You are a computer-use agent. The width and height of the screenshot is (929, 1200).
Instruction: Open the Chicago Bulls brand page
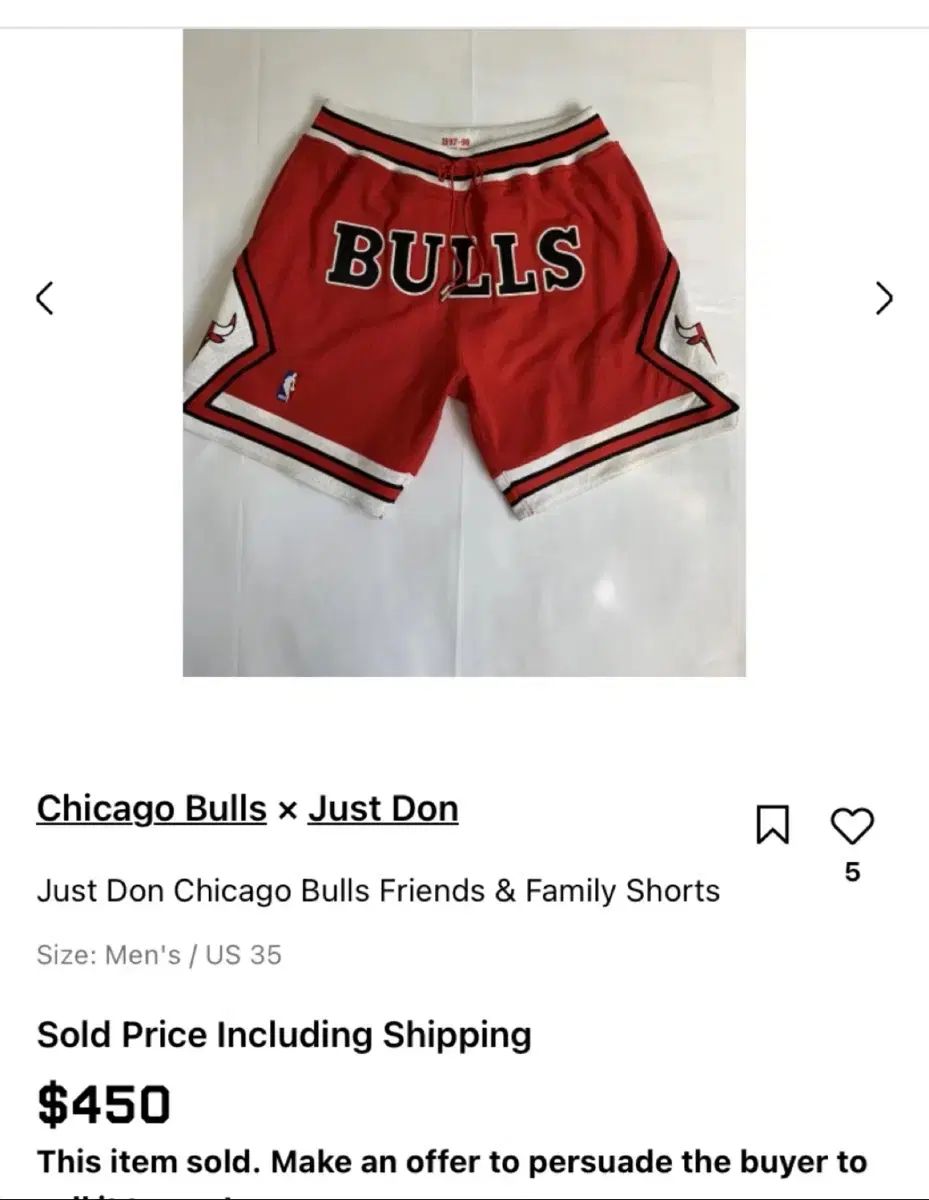coord(150,808)
